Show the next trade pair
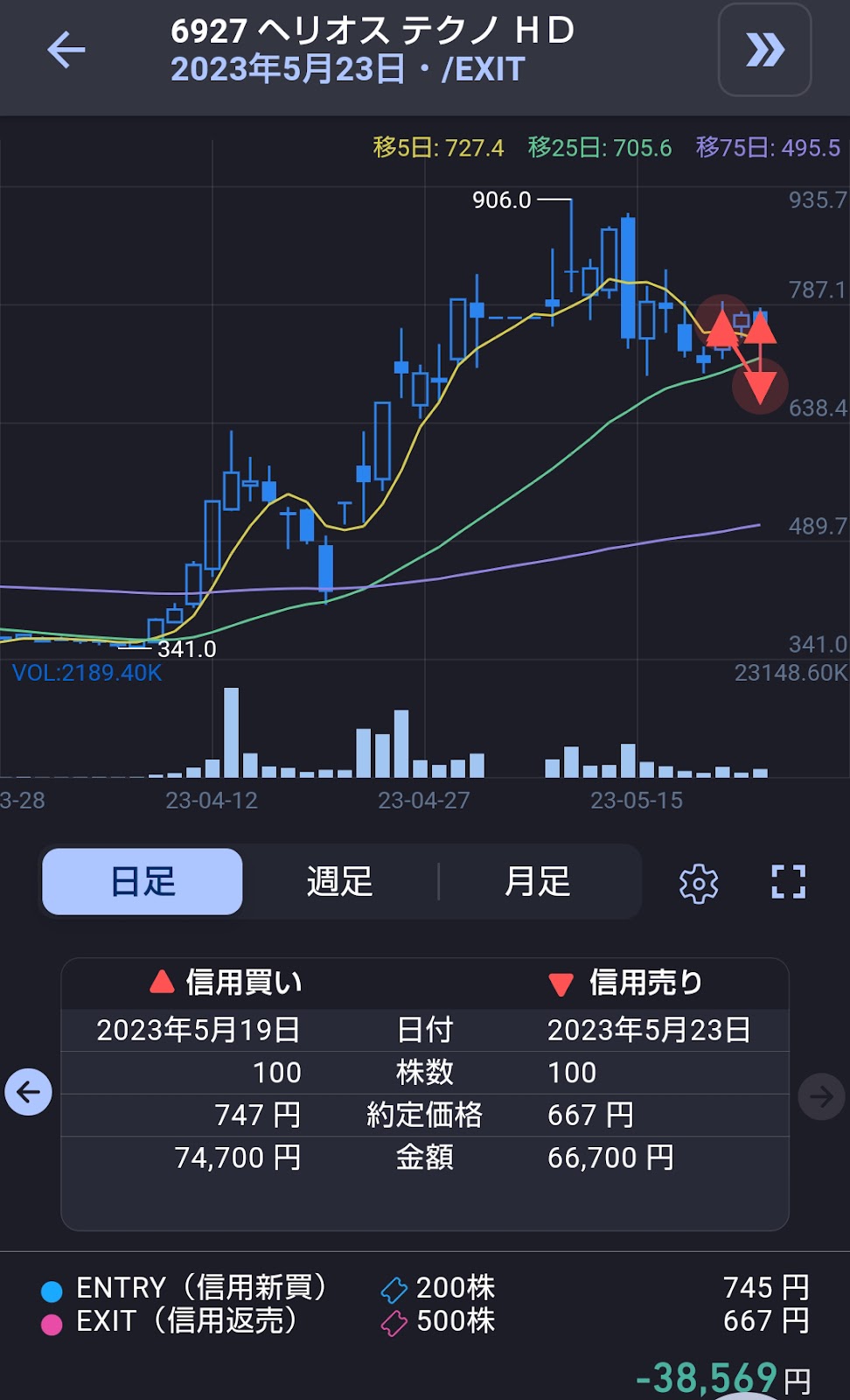The width and height of the screenshot is (850, 1400). [821, 1095]
